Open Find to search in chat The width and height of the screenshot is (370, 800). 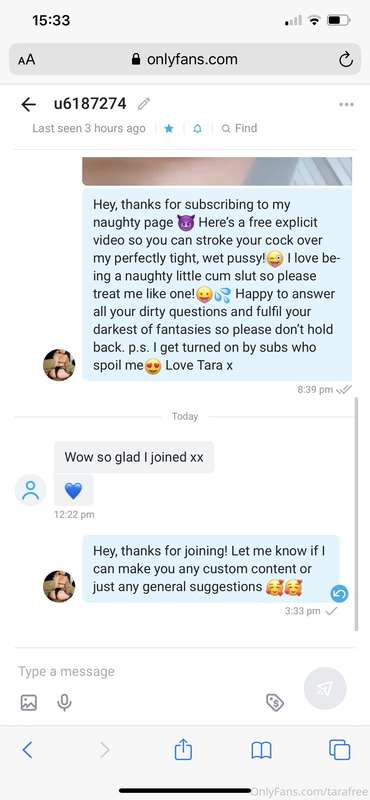click(239, 129)
